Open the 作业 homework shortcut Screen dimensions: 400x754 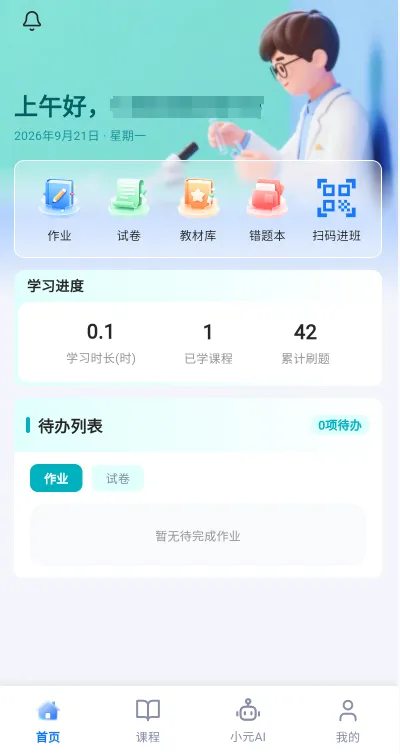59,210
